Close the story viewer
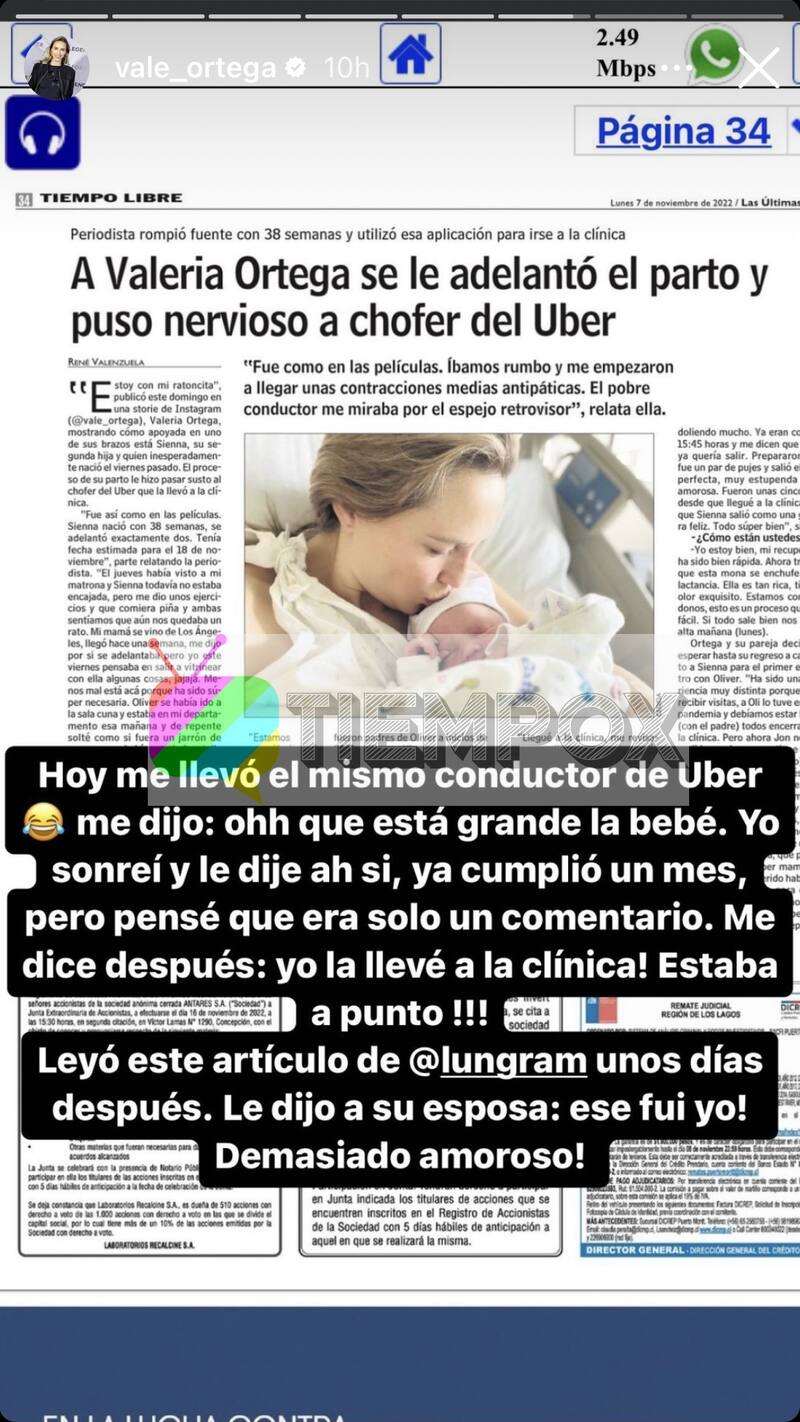800x1422 pixels. tap(759, 68)
